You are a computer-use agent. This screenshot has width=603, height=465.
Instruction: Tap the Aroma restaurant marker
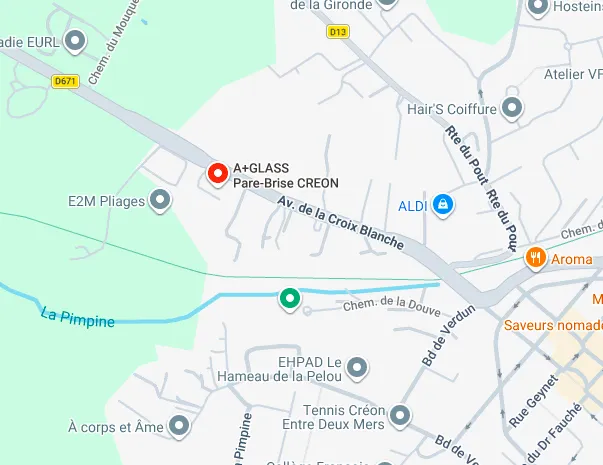click(536, 258)
